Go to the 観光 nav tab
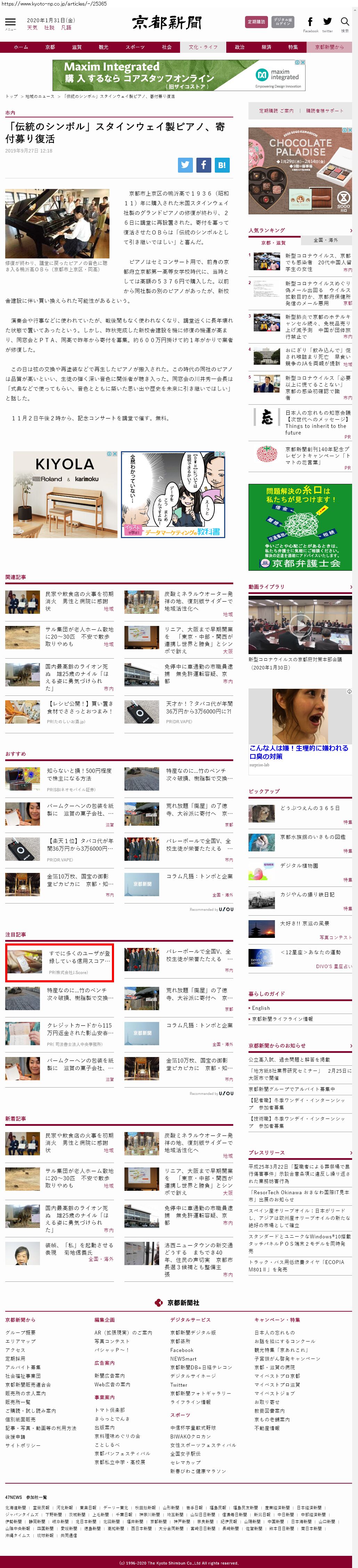Screen dimensions: 358x1568 click(x=104, y=47)
